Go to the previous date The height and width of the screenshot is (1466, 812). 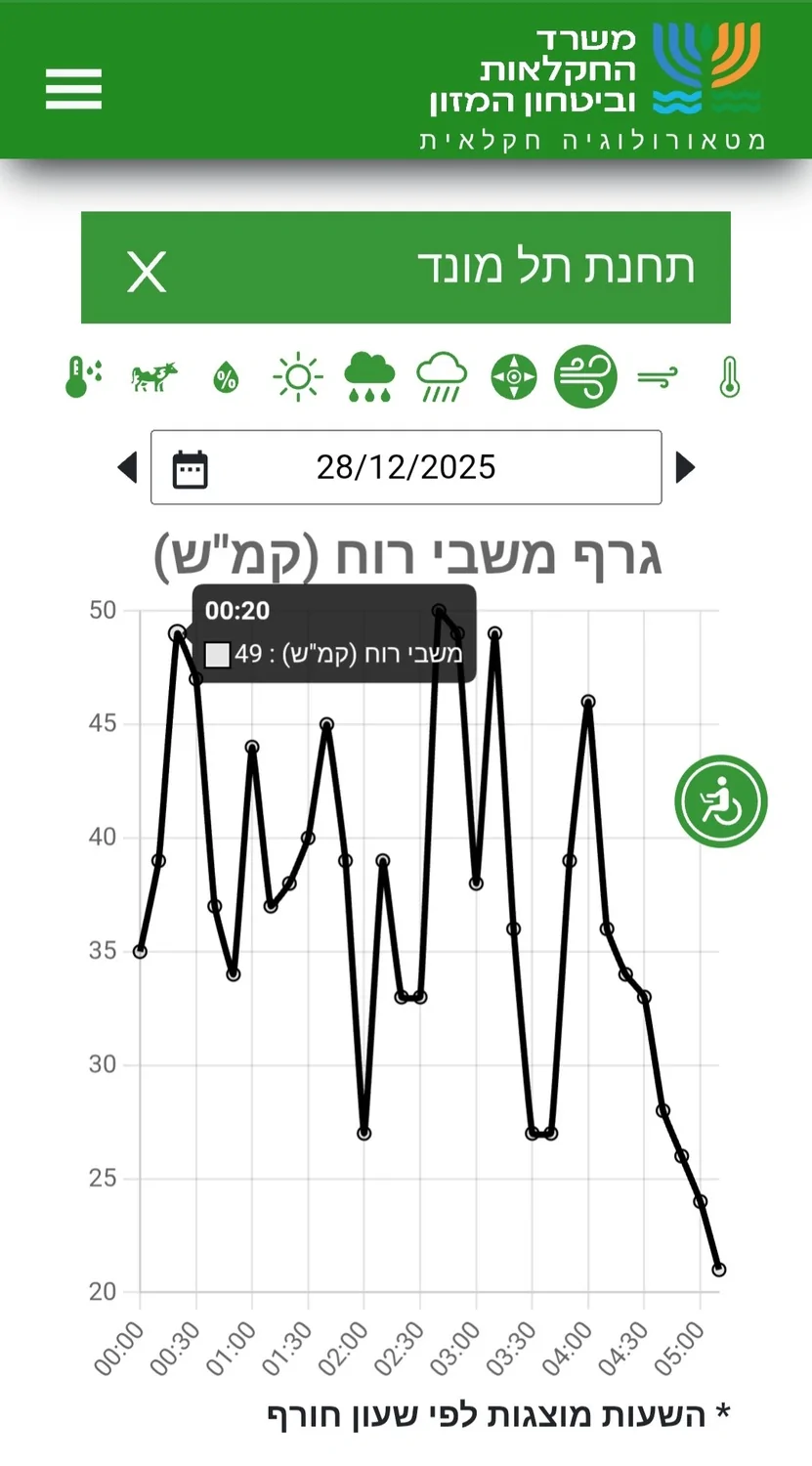pos(127,467)
